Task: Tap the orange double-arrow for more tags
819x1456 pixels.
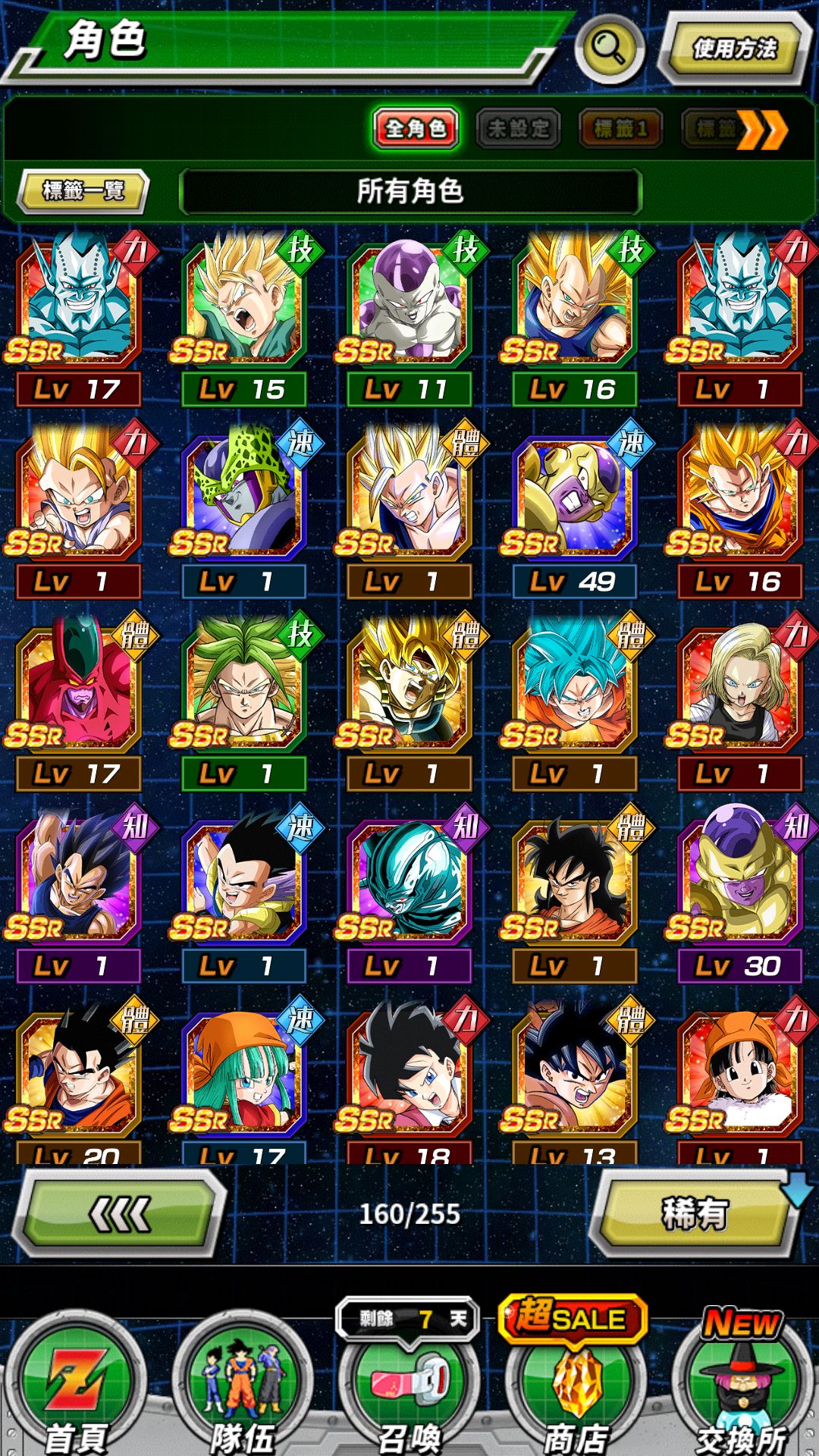Action: pyautogui.click(x=763, y=130)
